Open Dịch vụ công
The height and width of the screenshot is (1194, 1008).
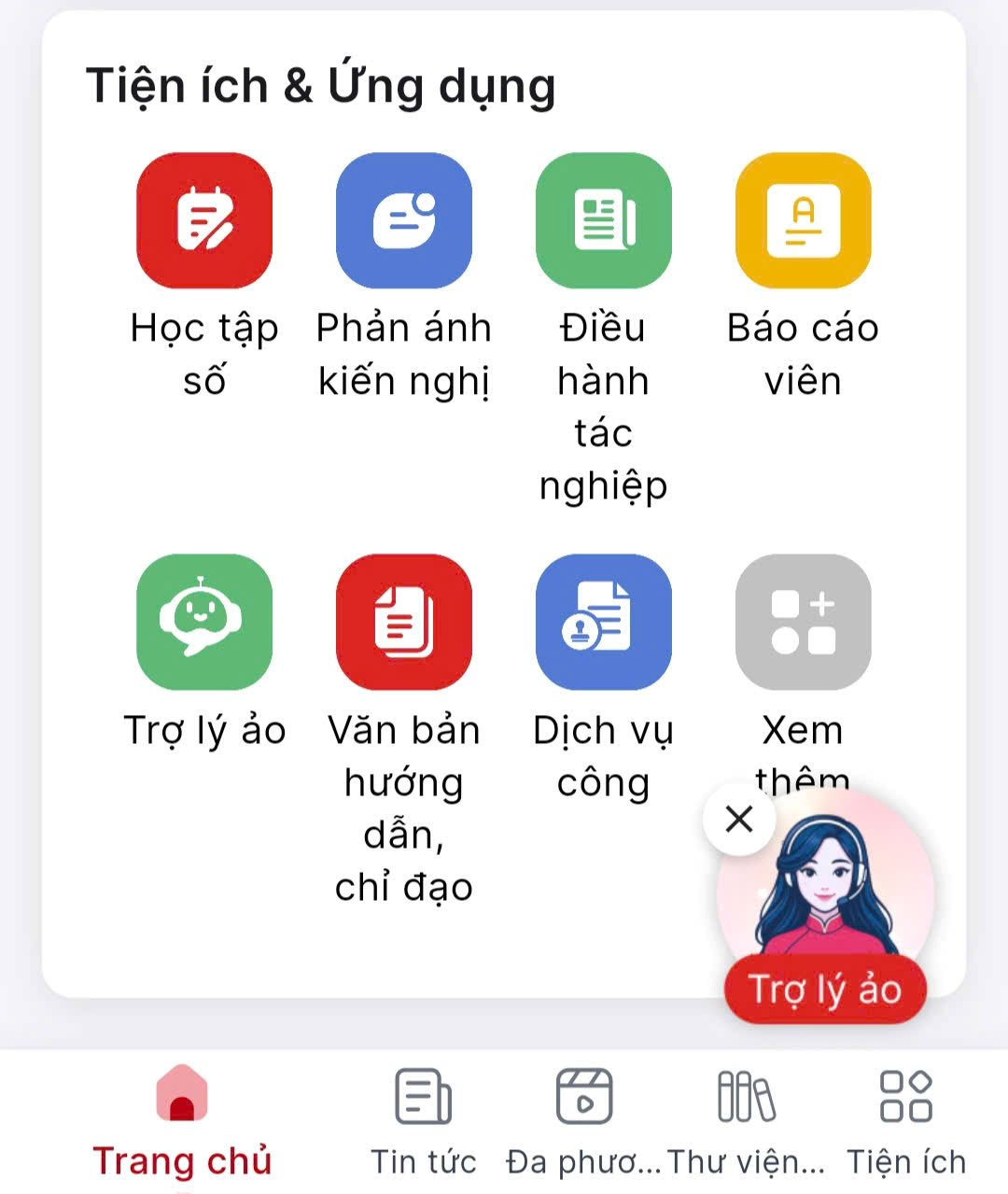pos(603,622)
